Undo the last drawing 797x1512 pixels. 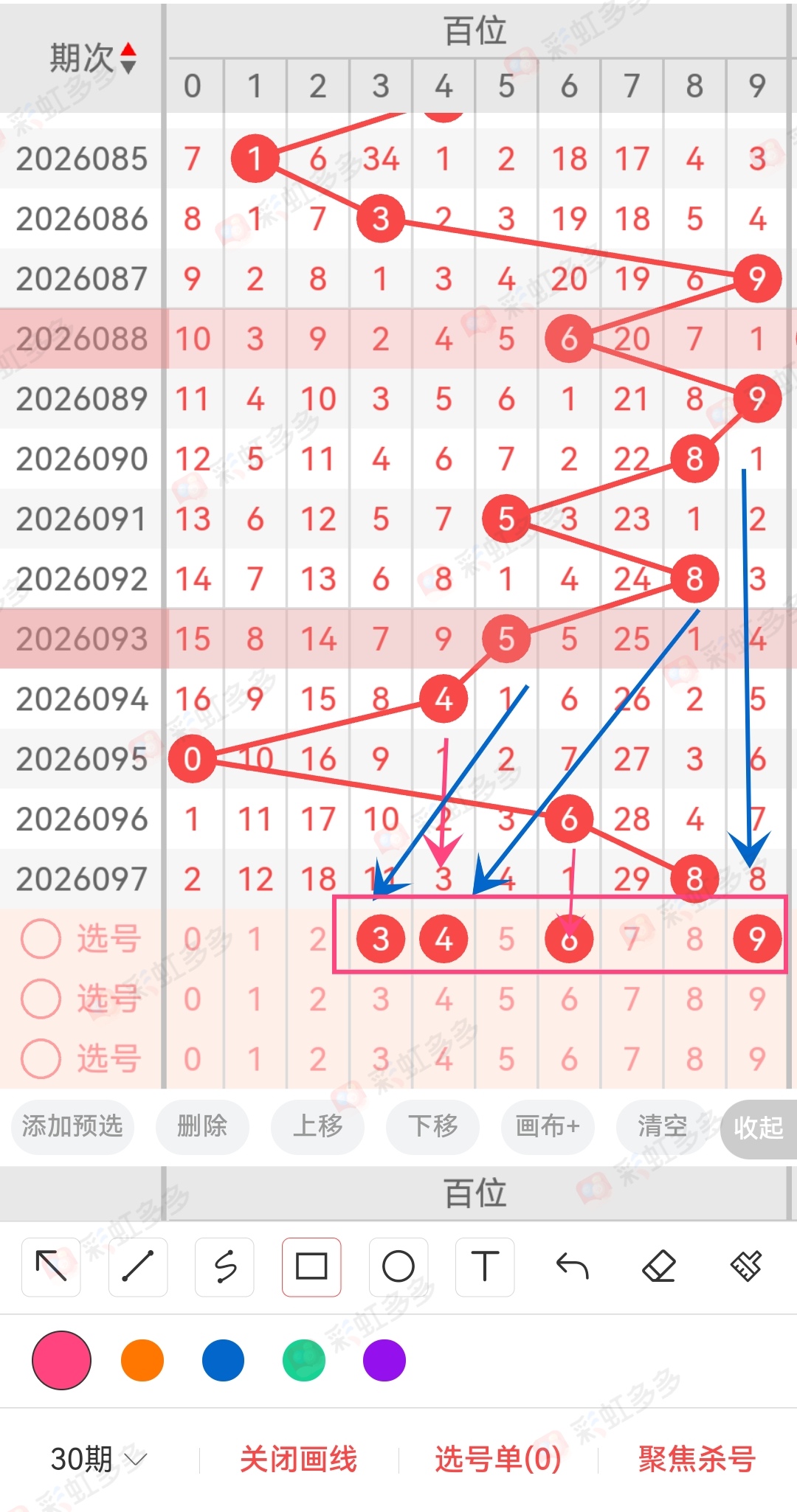coord(572,1267)
